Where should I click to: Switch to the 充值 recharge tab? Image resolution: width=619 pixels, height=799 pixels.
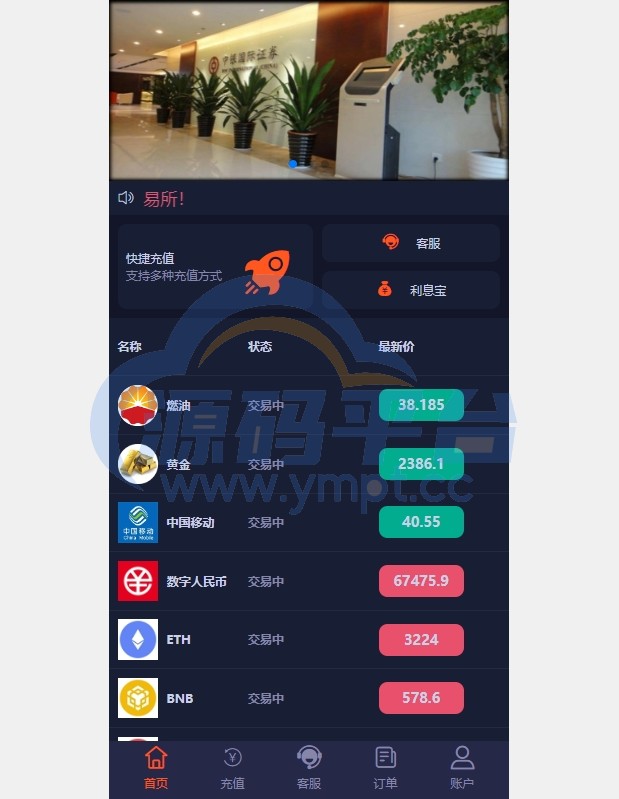pos(232,768)
